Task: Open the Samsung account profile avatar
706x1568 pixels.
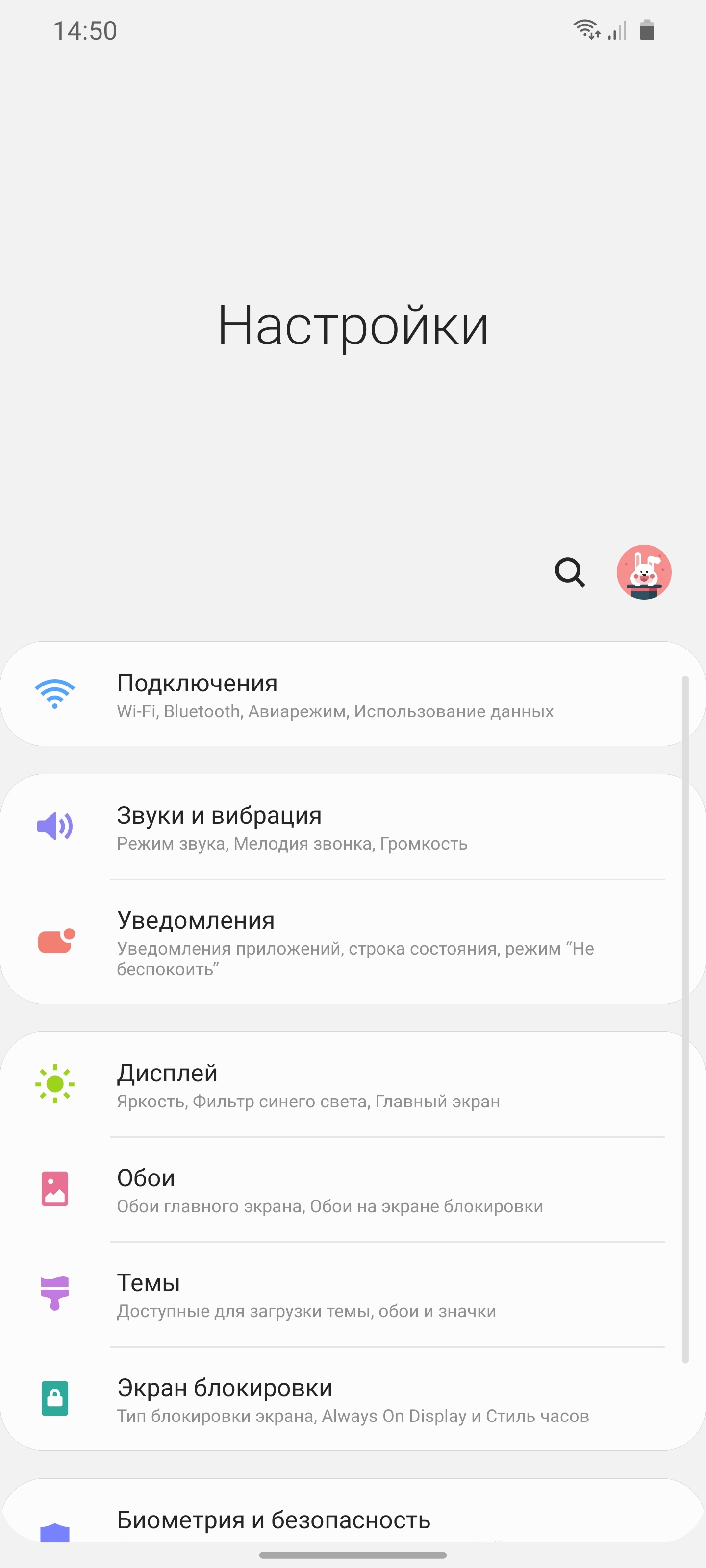Action: click(x=644, y=572)
